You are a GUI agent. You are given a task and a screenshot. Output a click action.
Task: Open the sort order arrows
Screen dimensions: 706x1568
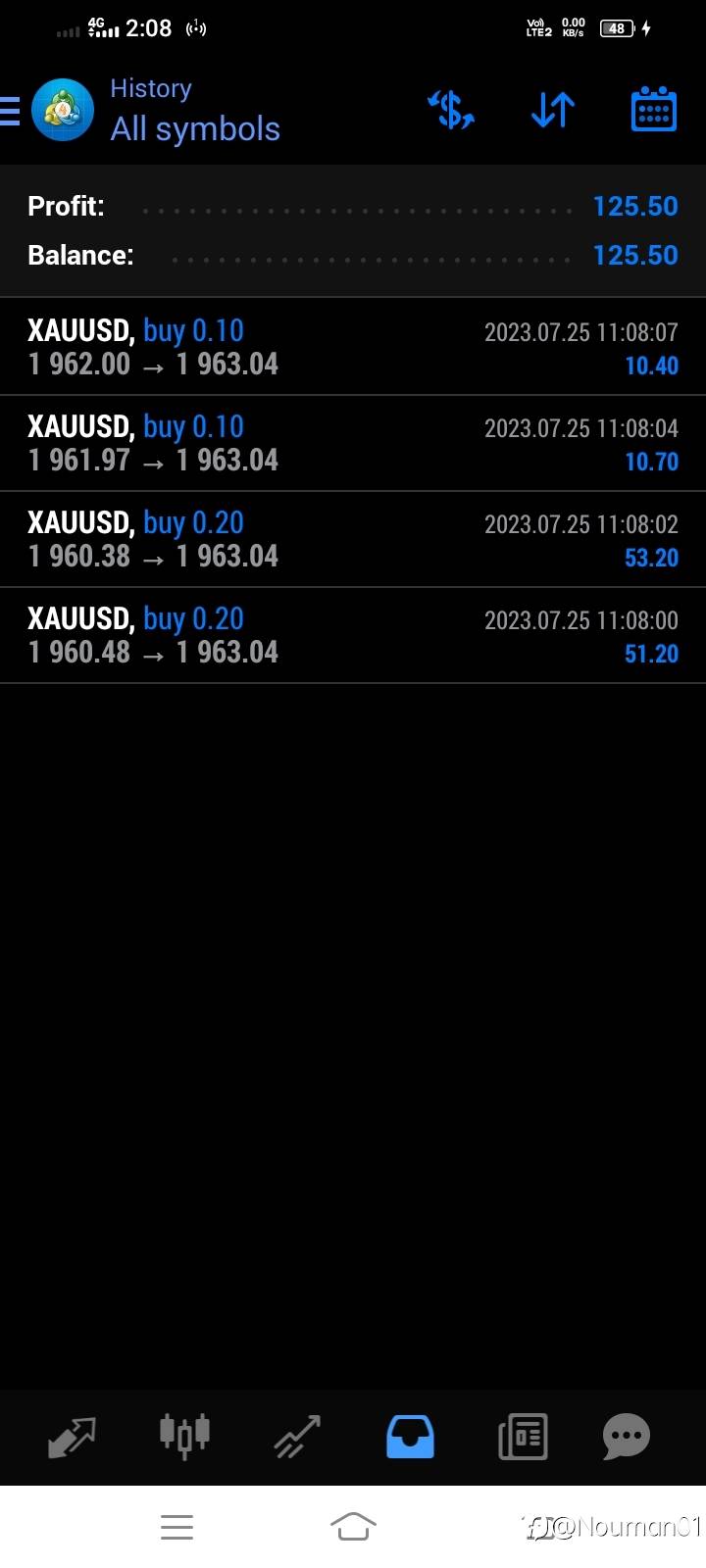point(553,110)
